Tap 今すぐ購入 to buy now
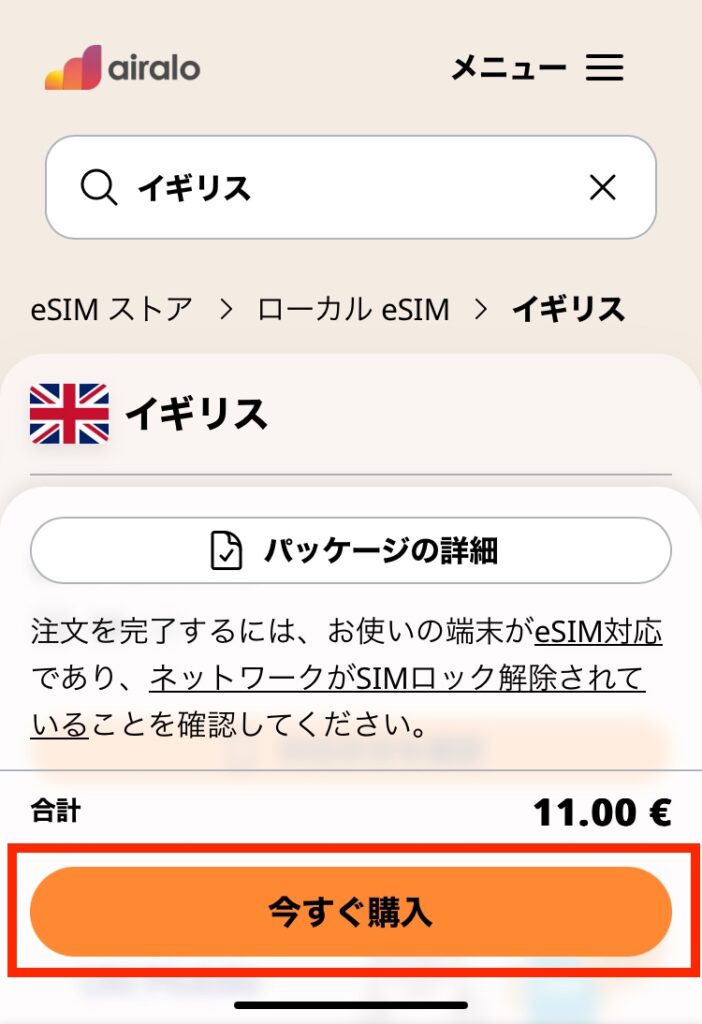The width and height of the screenshot is (702, 1024). (x=351, y=911)
